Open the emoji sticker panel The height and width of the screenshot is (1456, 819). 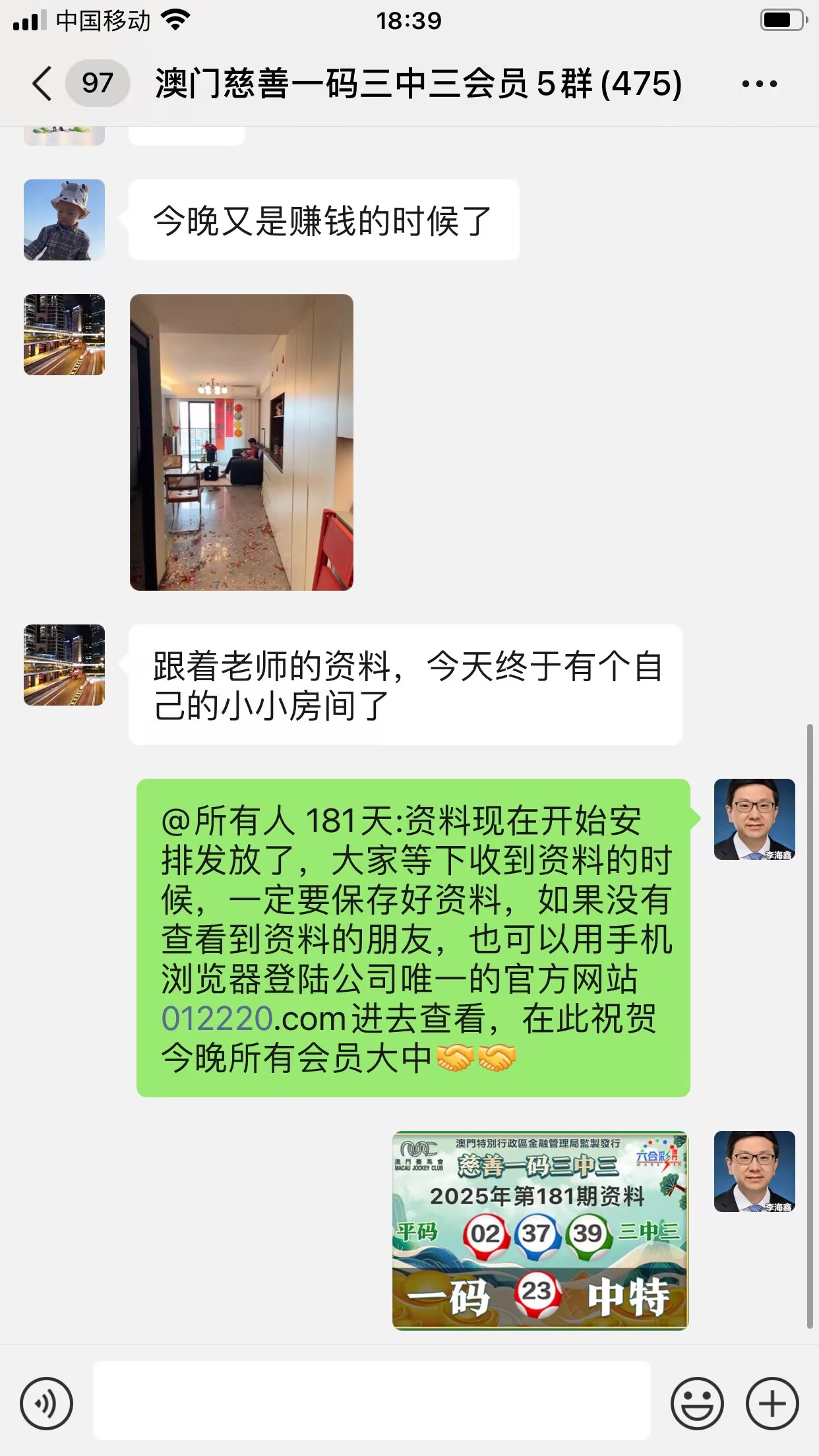coord(696,1403)
